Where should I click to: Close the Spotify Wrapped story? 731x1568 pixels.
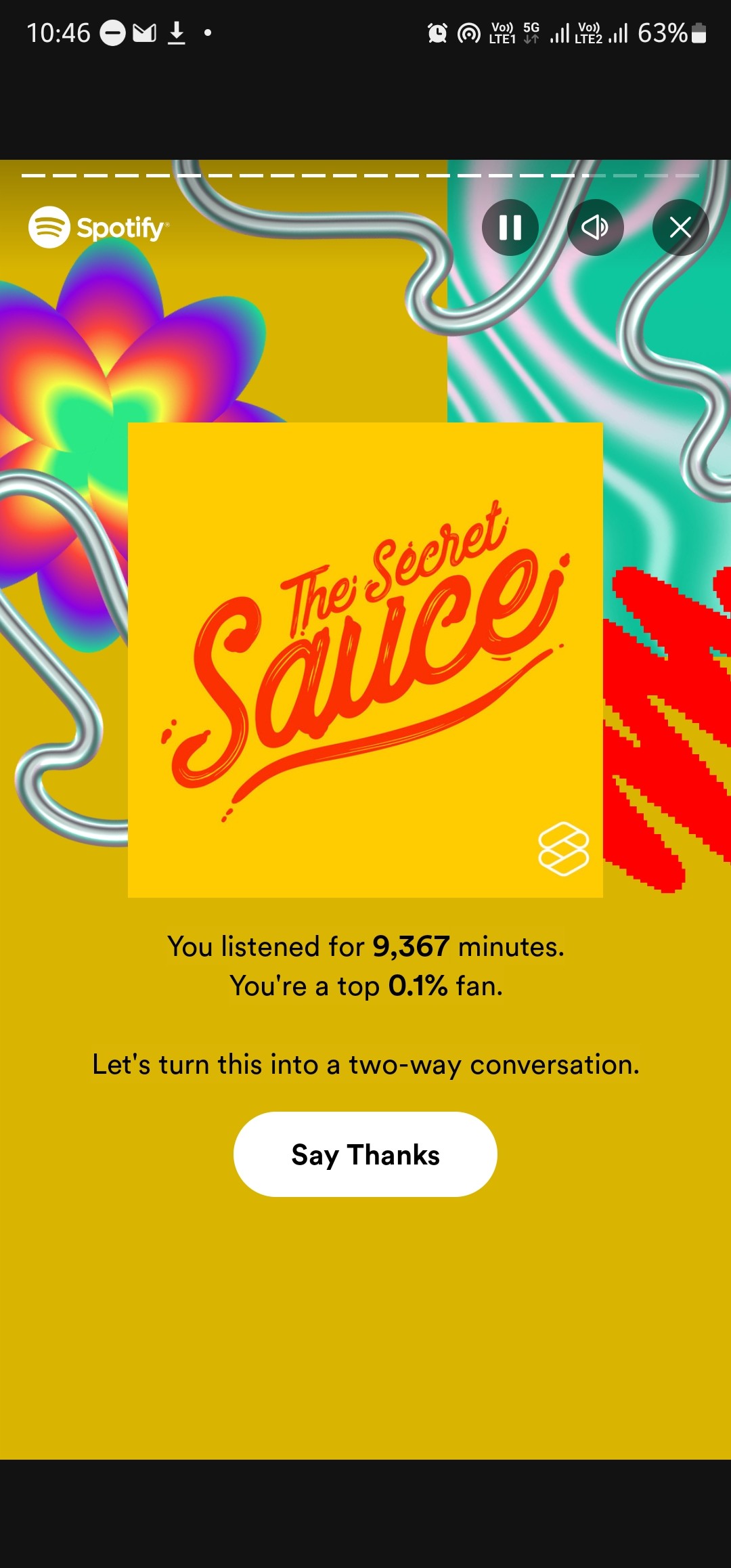point(680,227)
